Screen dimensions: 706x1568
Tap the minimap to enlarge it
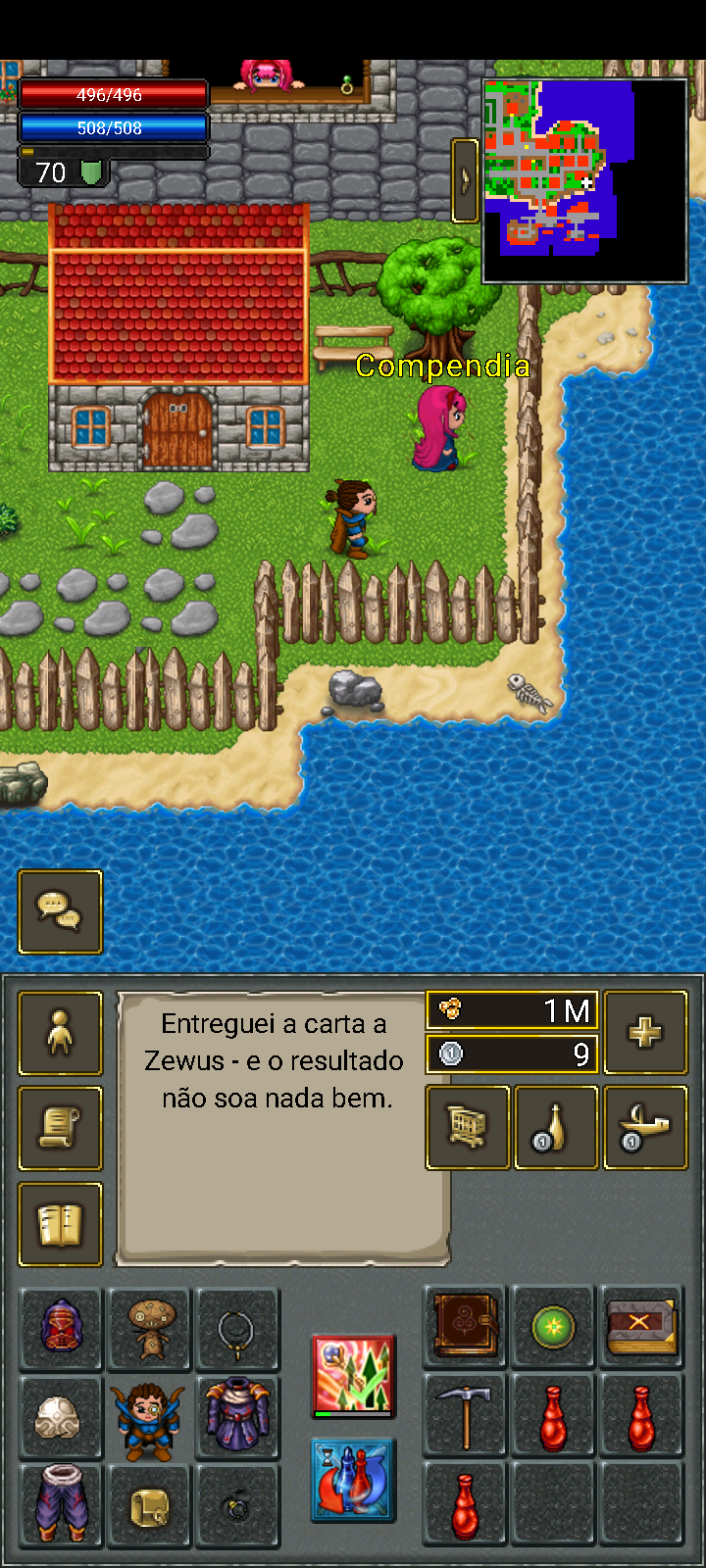[x=584, y=181]
